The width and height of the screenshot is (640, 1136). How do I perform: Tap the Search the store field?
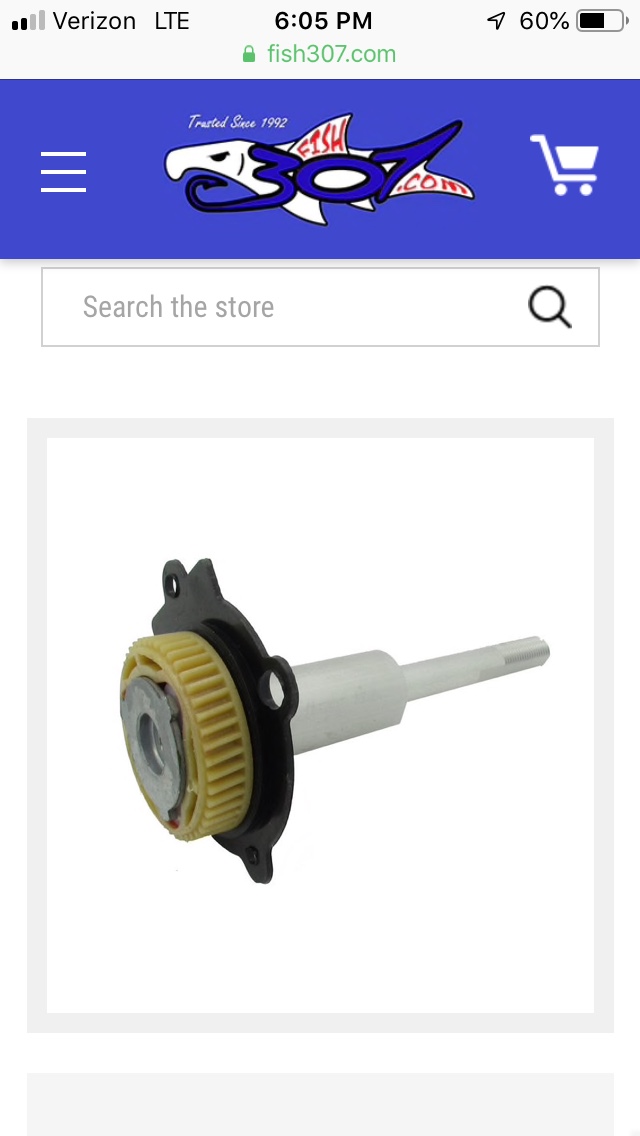[x=280, y=307]
